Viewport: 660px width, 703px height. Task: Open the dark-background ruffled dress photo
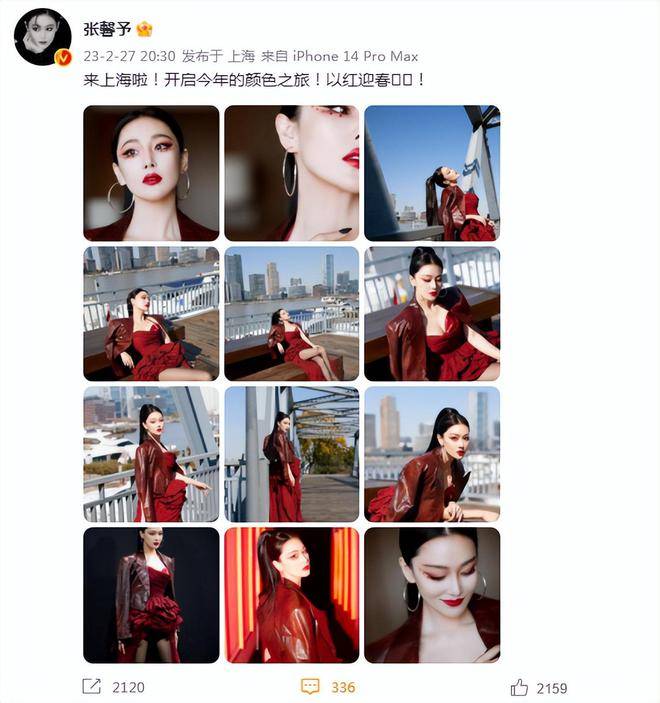coord(151,595)
